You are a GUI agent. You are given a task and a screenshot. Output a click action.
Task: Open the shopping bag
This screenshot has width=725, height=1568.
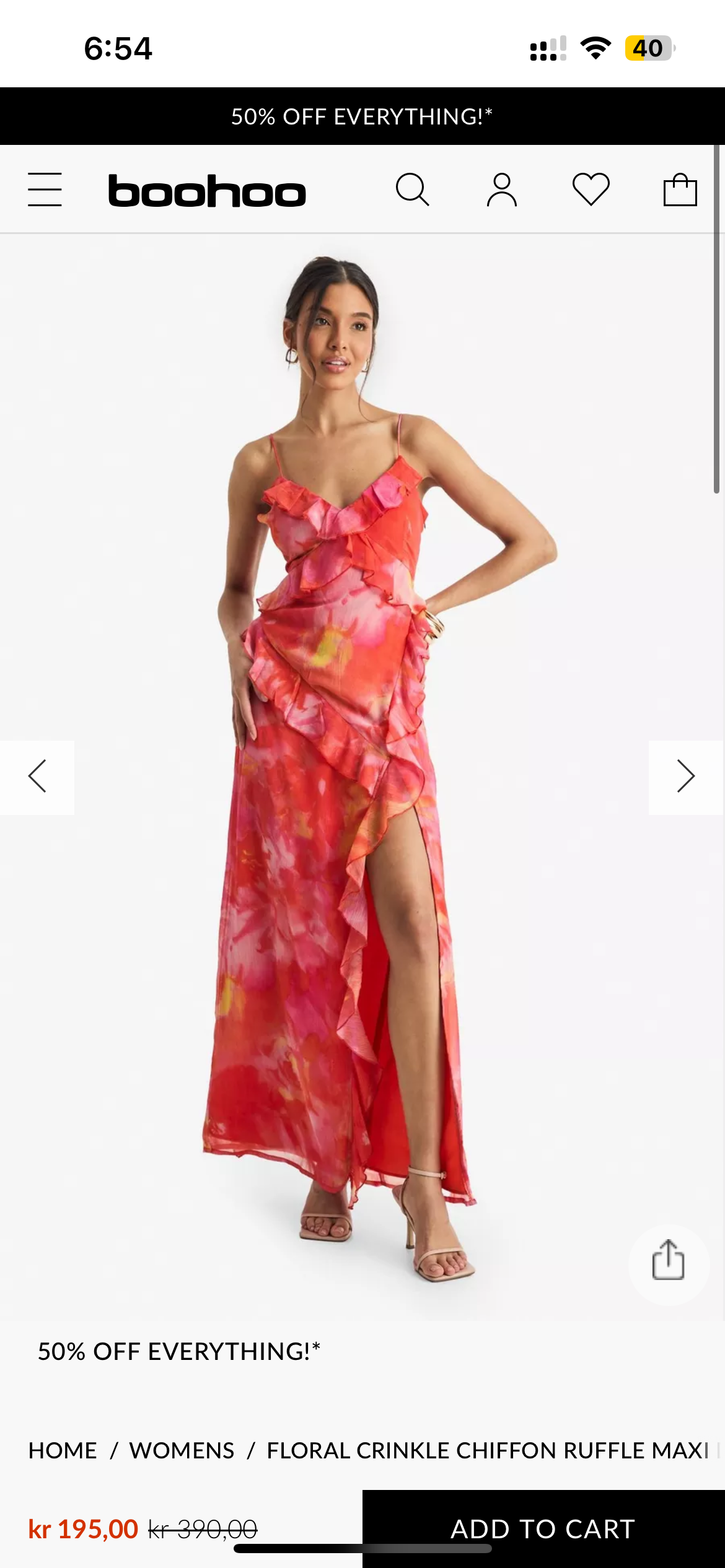coord(680,189)
